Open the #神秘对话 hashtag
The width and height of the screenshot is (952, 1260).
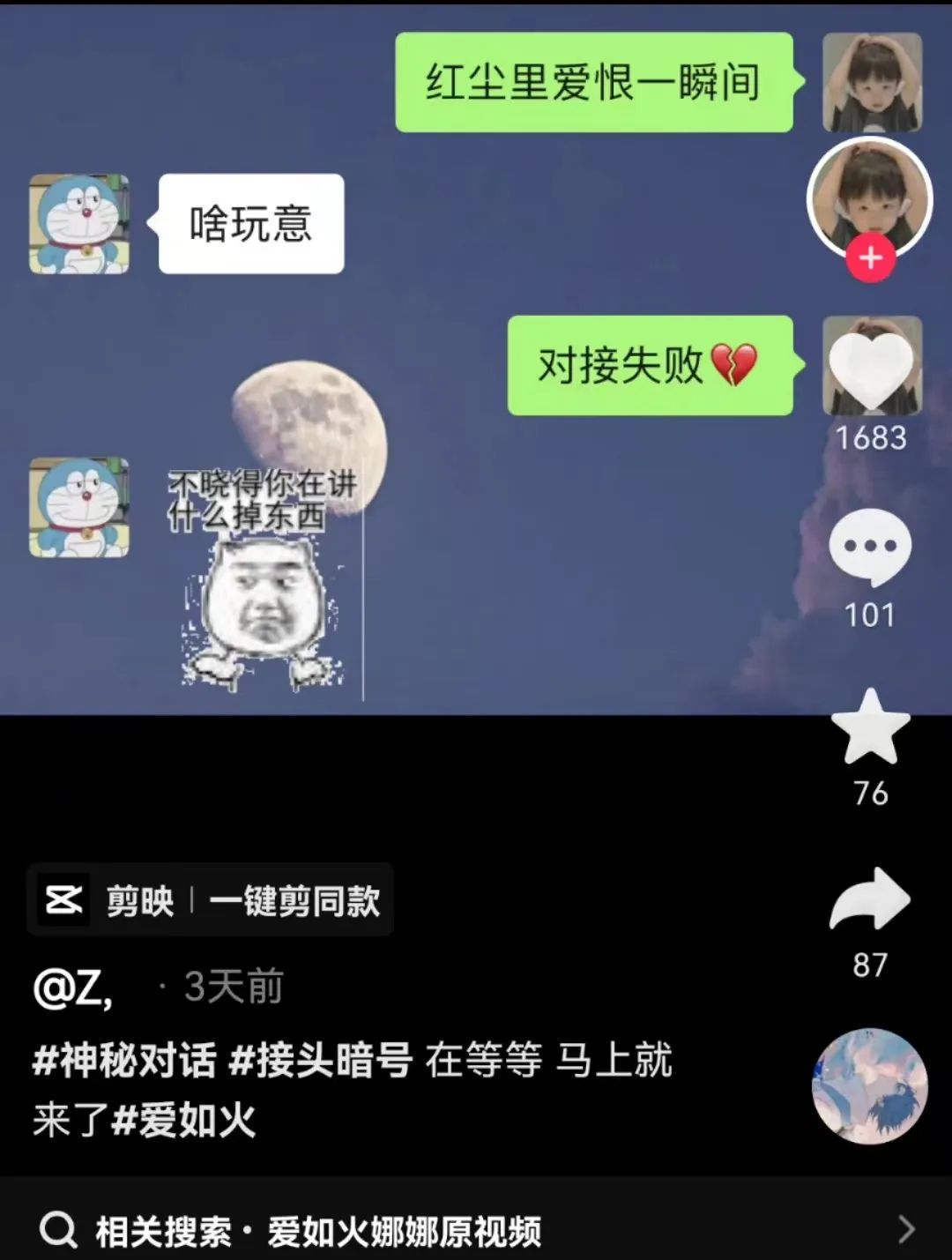[x=124, y=1060]
